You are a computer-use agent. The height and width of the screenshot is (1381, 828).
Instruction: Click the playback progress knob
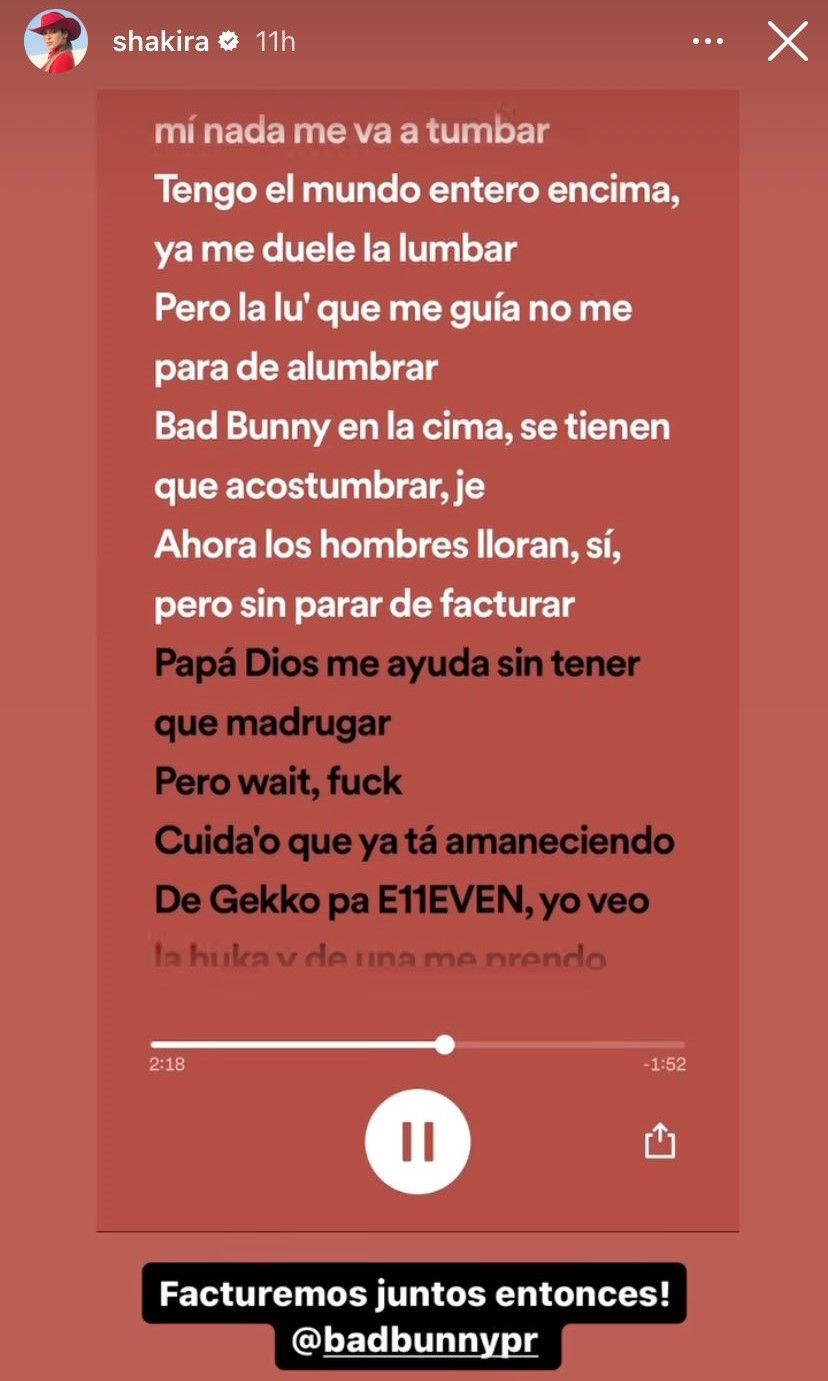tap(443, 1046)
